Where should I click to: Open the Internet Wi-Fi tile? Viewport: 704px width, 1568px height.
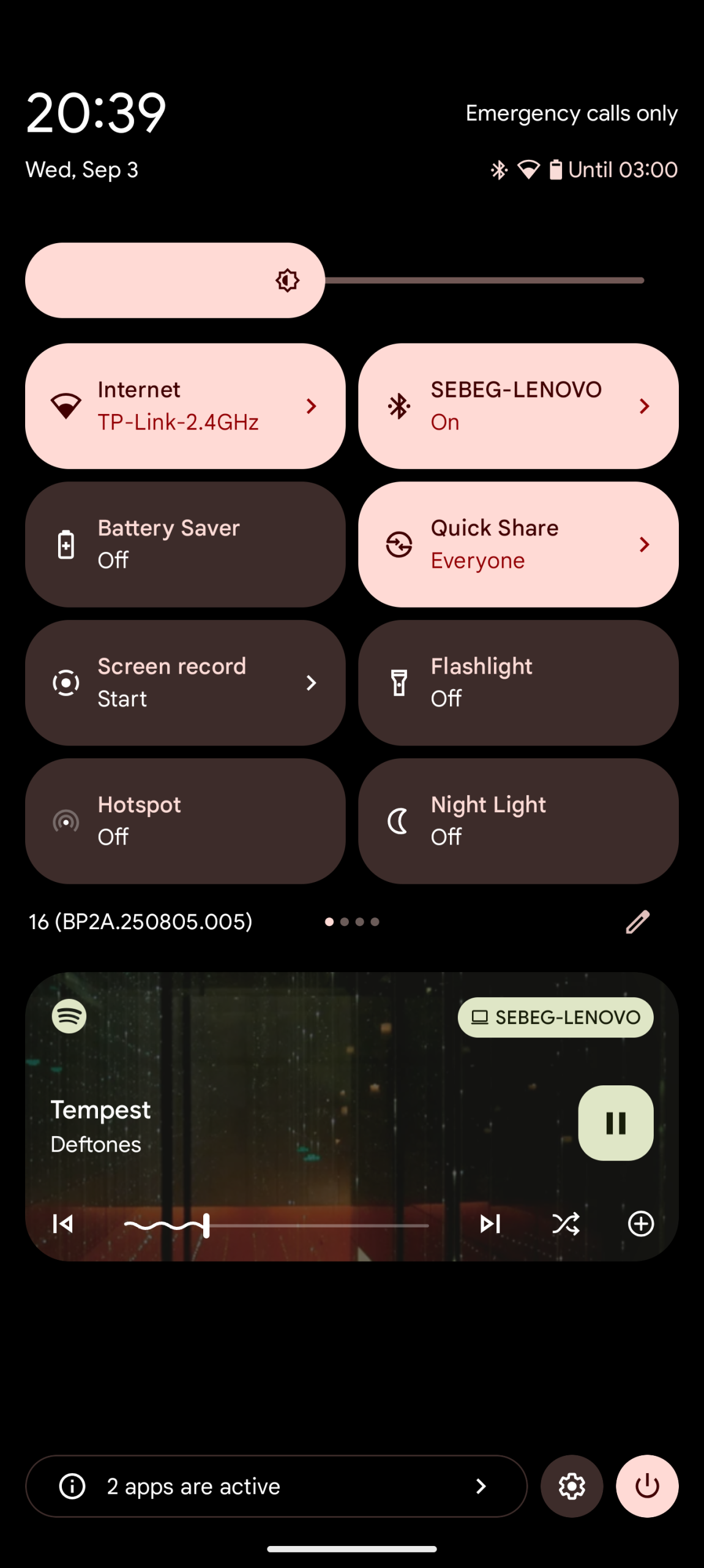pyautogui.click(x=185, y=406)
